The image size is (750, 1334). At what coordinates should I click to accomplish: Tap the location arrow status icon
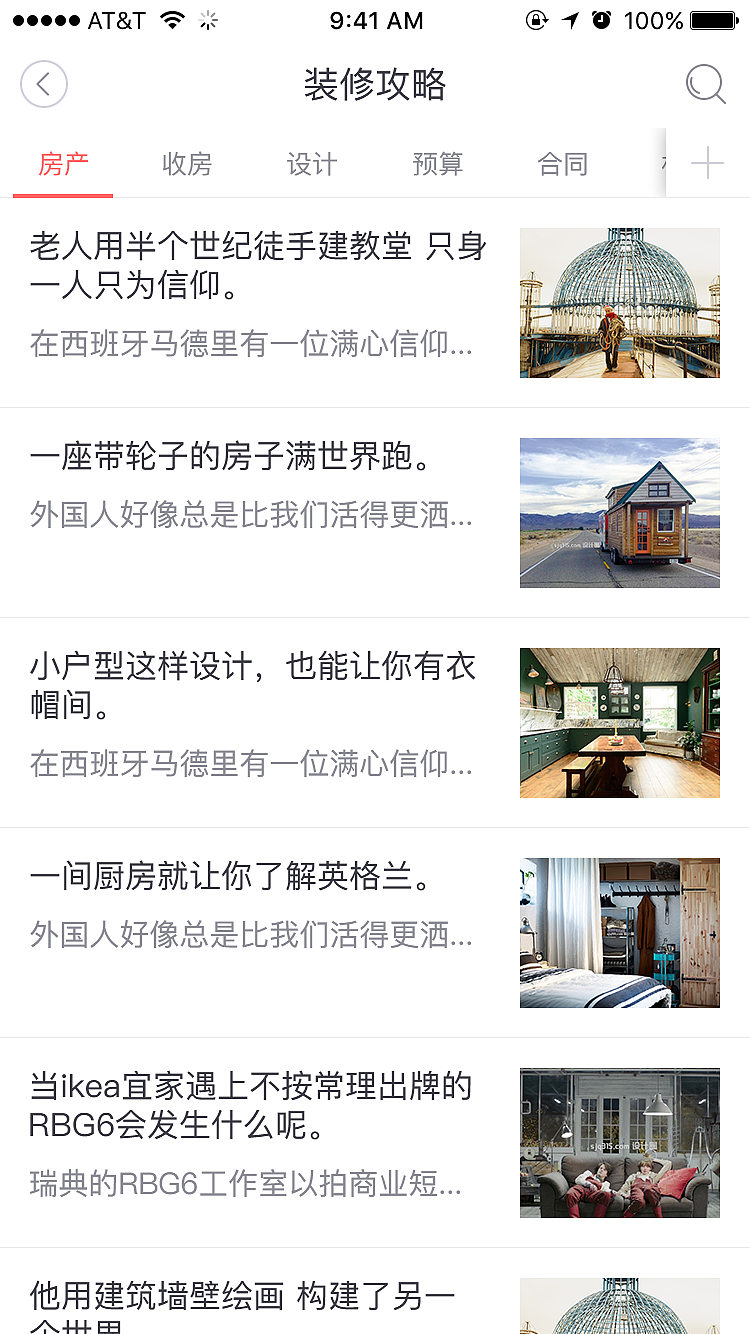(x=569, y=19)
